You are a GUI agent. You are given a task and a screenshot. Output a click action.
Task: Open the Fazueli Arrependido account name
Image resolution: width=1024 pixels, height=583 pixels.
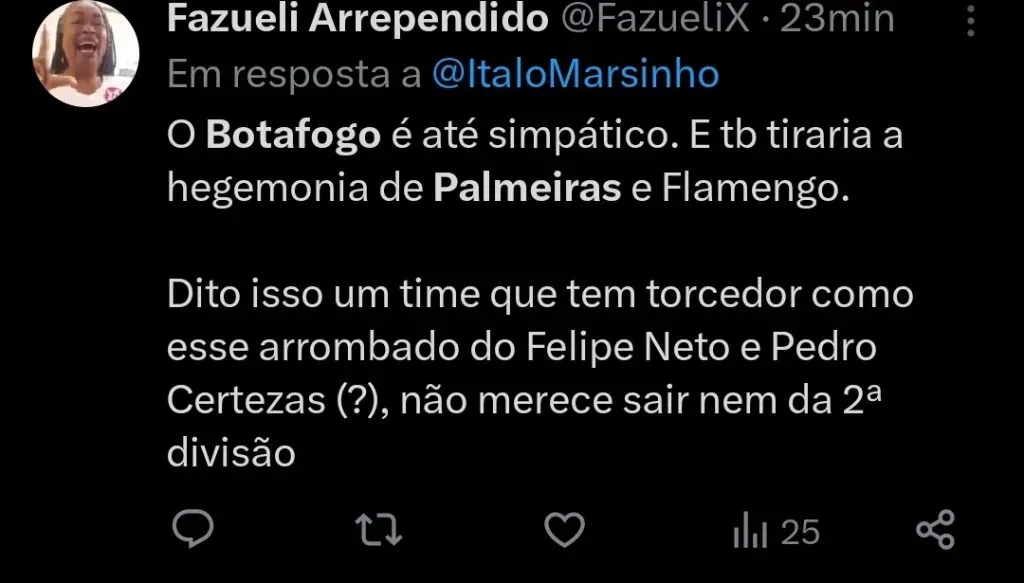pyautogui.click(x=357, y=18)
